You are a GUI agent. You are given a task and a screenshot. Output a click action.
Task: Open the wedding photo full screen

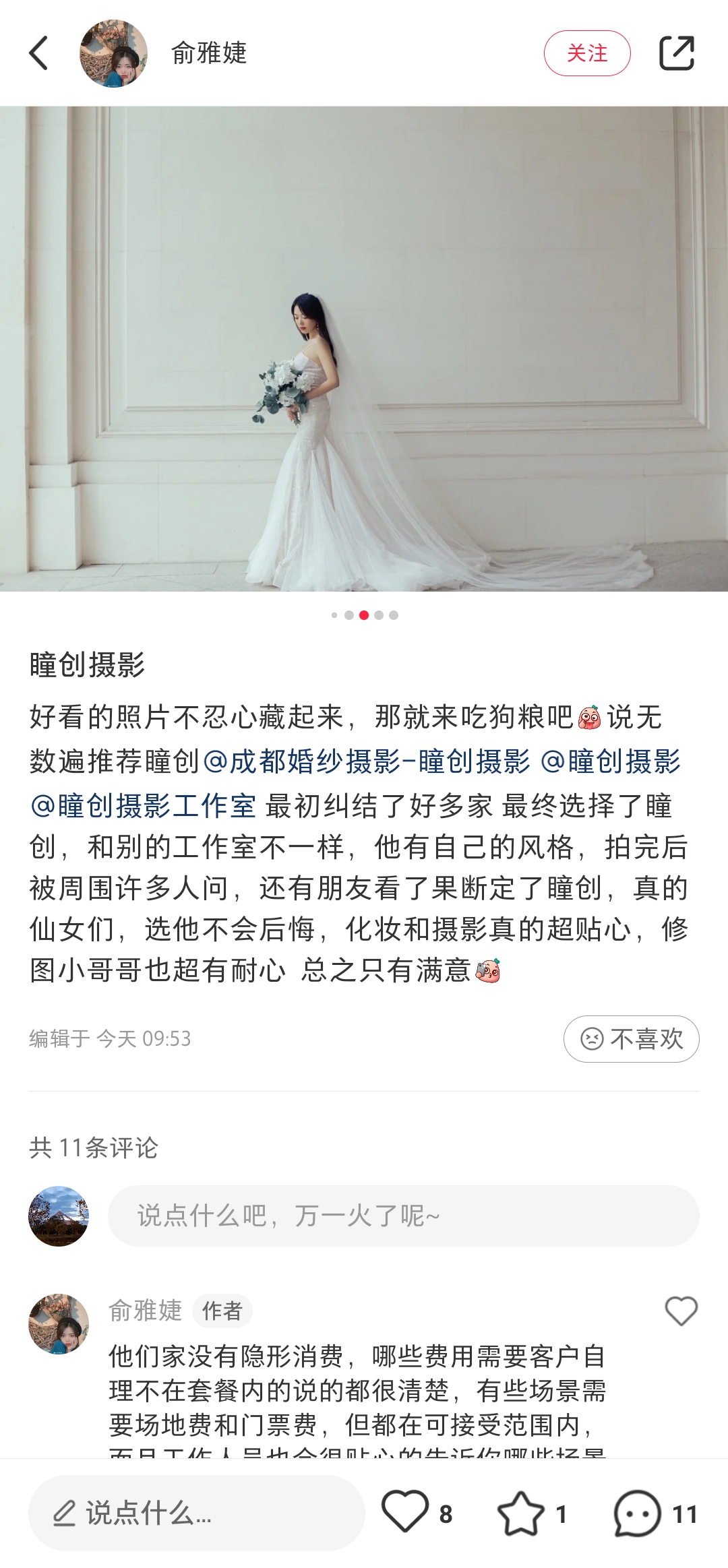(364, 348)
